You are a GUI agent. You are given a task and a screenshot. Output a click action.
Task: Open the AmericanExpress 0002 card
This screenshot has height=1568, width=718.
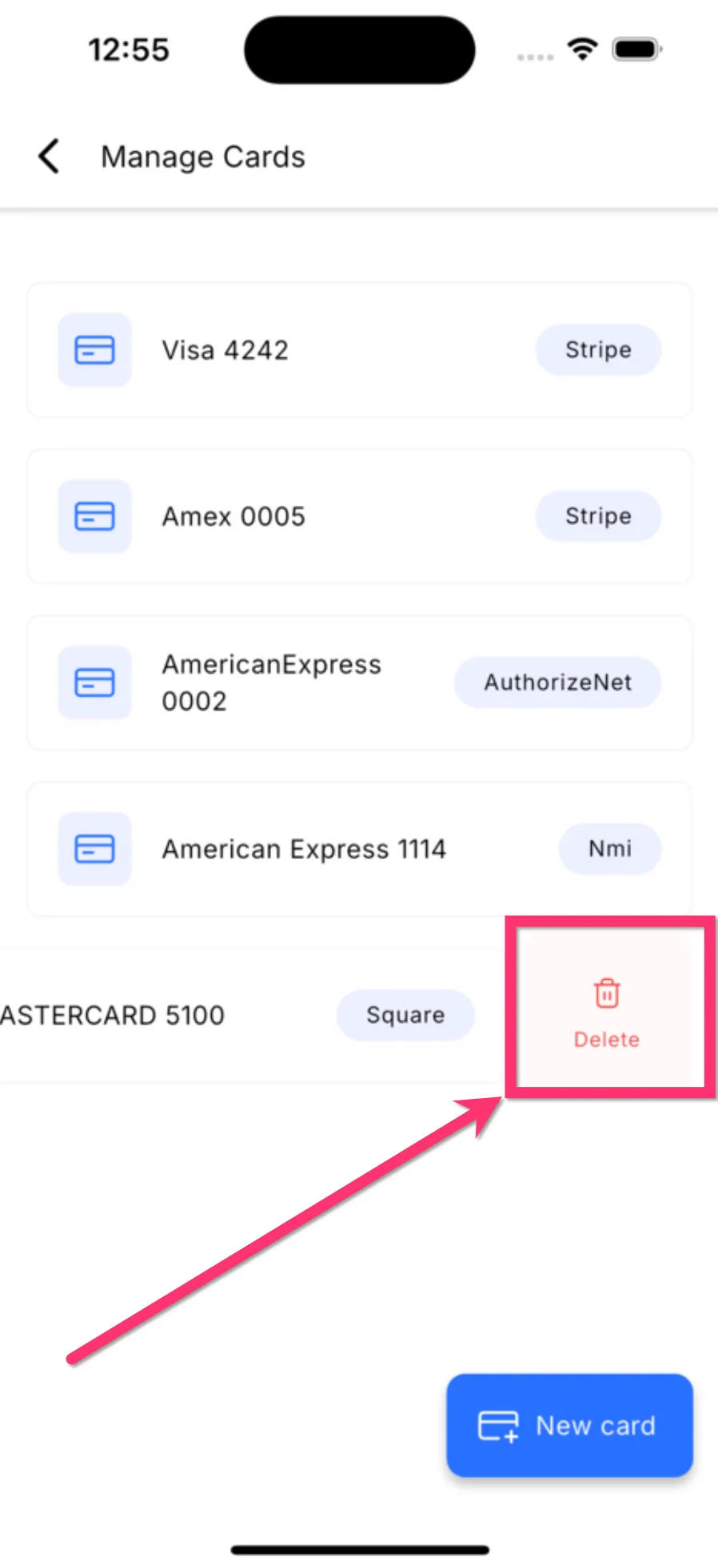[359, 683]
